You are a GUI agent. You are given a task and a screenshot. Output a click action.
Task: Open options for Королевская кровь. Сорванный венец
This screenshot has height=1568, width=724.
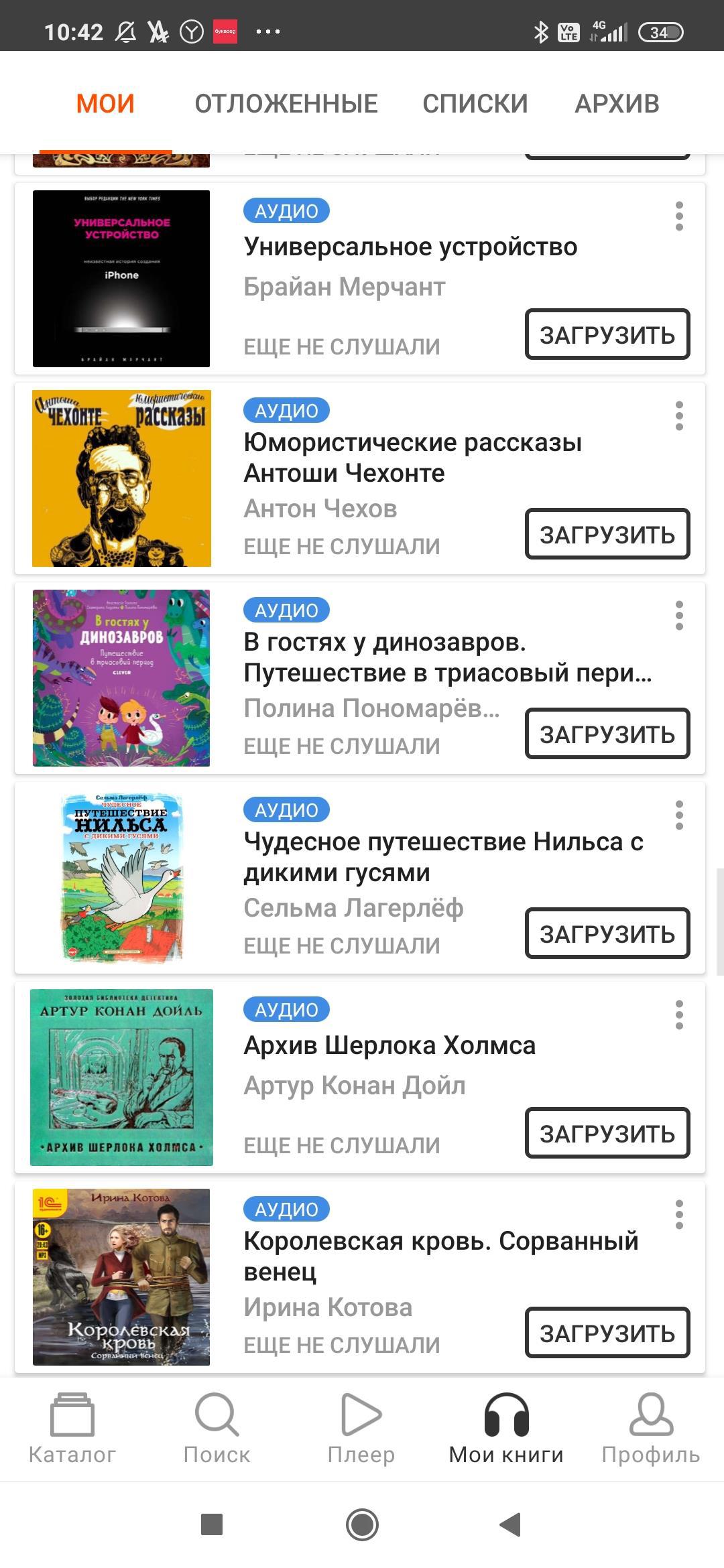(x=679, y=1215)
